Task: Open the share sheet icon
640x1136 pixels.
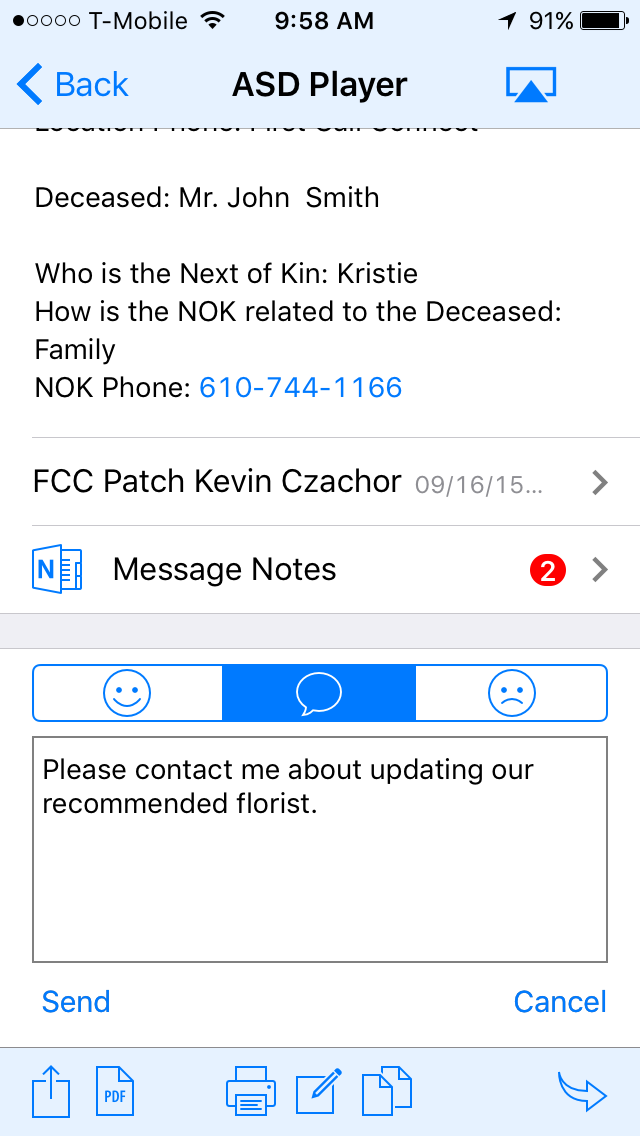Action: (51, 1091)
